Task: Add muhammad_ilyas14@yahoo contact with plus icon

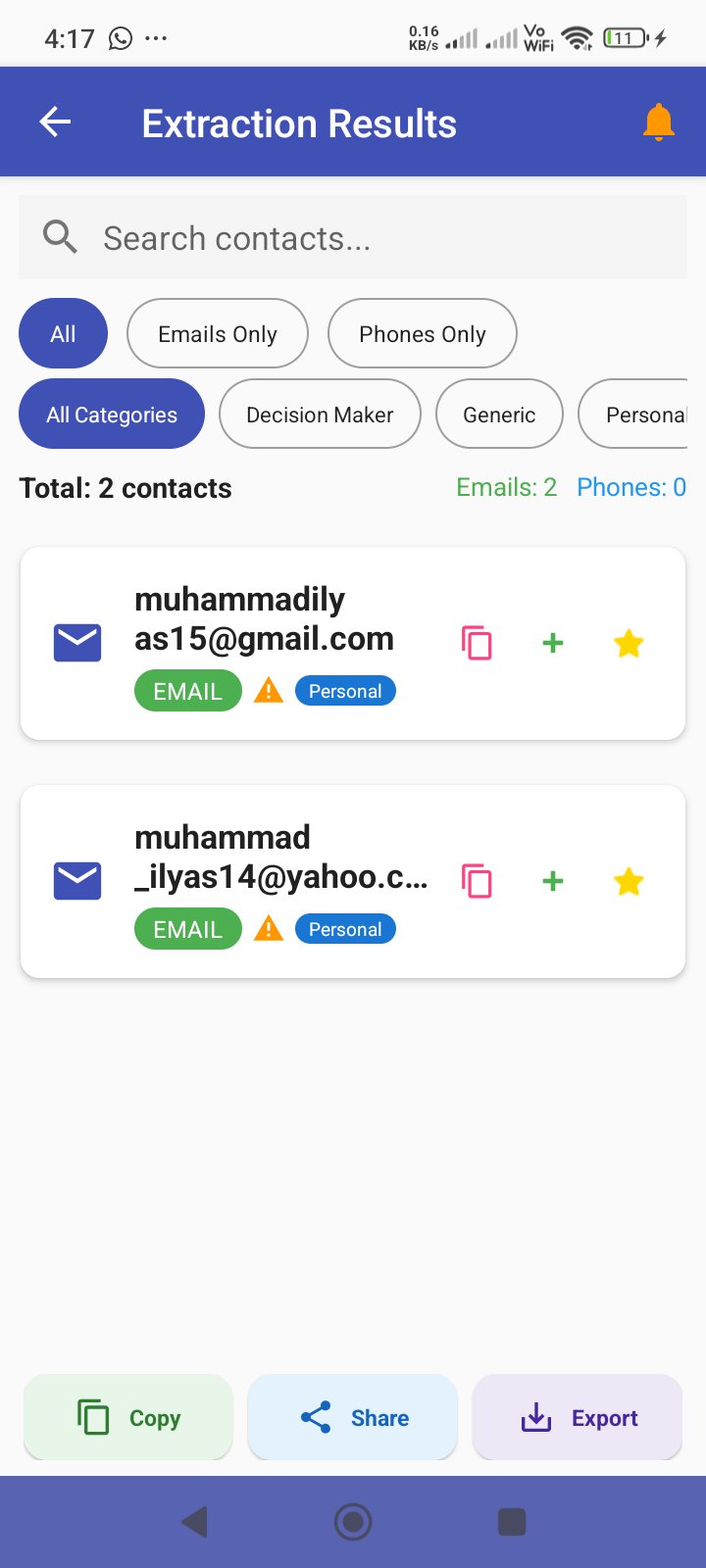Action: (553, 881)
